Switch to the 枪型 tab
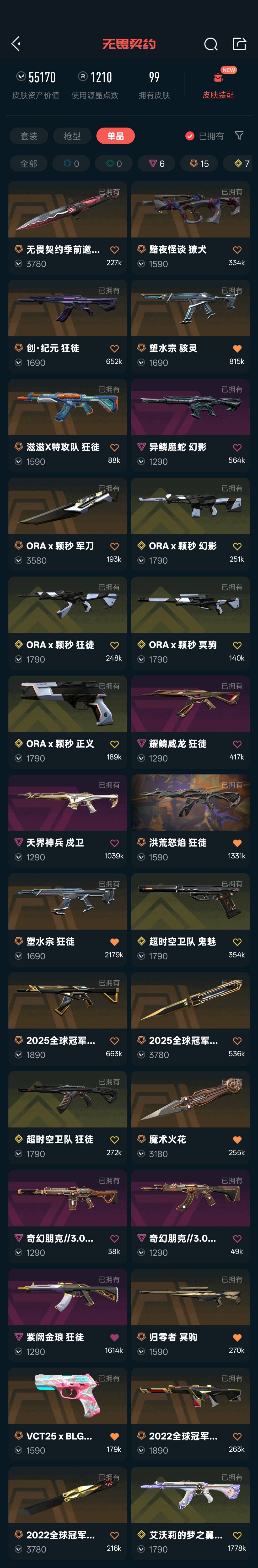Screen dimensions: 258x1568 (x=72, y=136)
